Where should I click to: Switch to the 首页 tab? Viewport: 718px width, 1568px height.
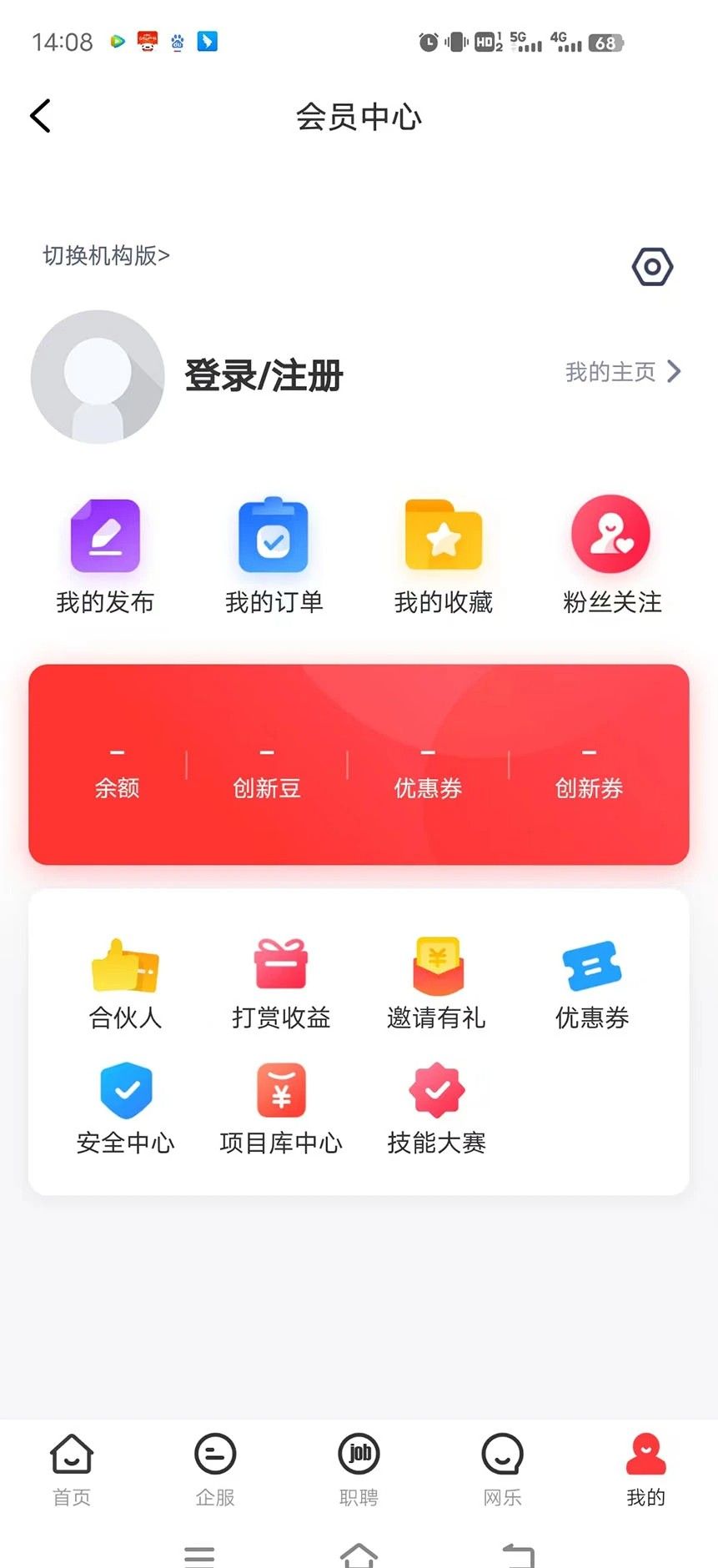click(72, 1470)
